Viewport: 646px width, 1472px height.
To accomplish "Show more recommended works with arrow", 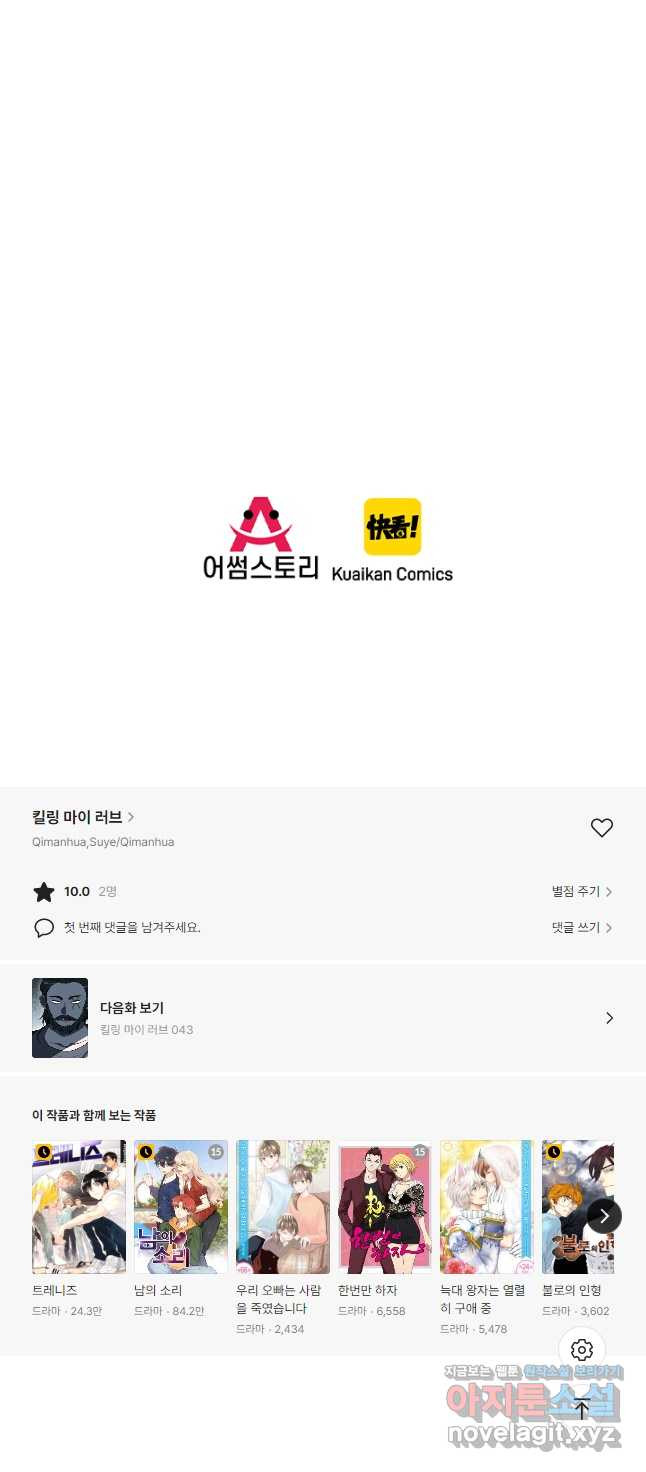I will (x=604, y=1216).
